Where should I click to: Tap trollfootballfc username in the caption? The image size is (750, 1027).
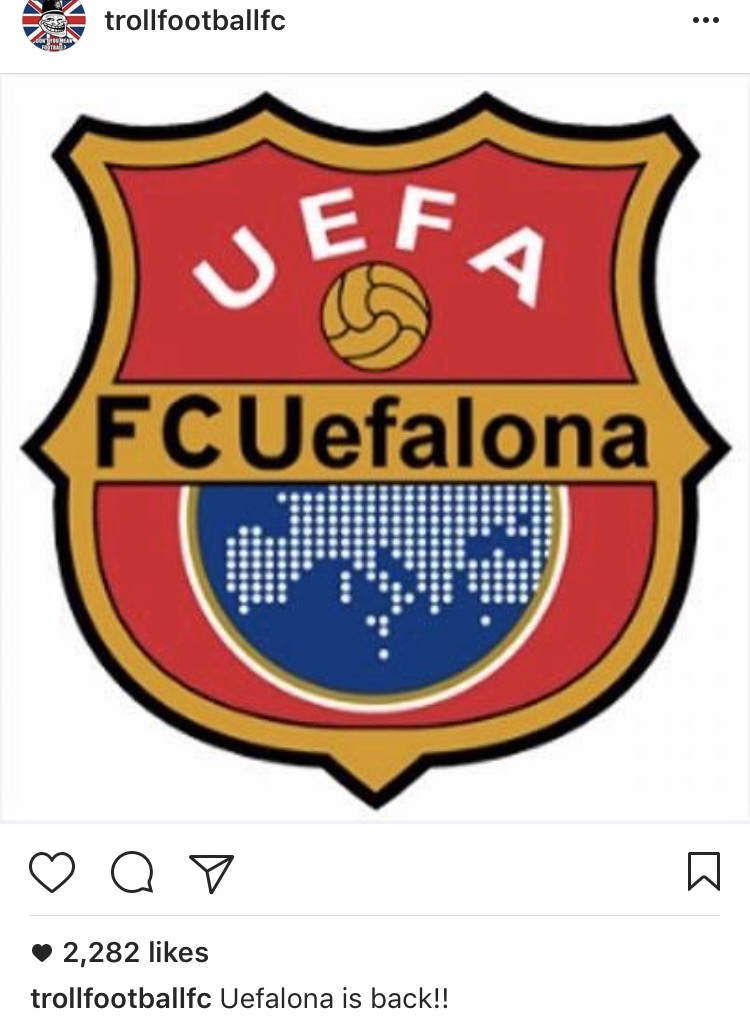121,998
